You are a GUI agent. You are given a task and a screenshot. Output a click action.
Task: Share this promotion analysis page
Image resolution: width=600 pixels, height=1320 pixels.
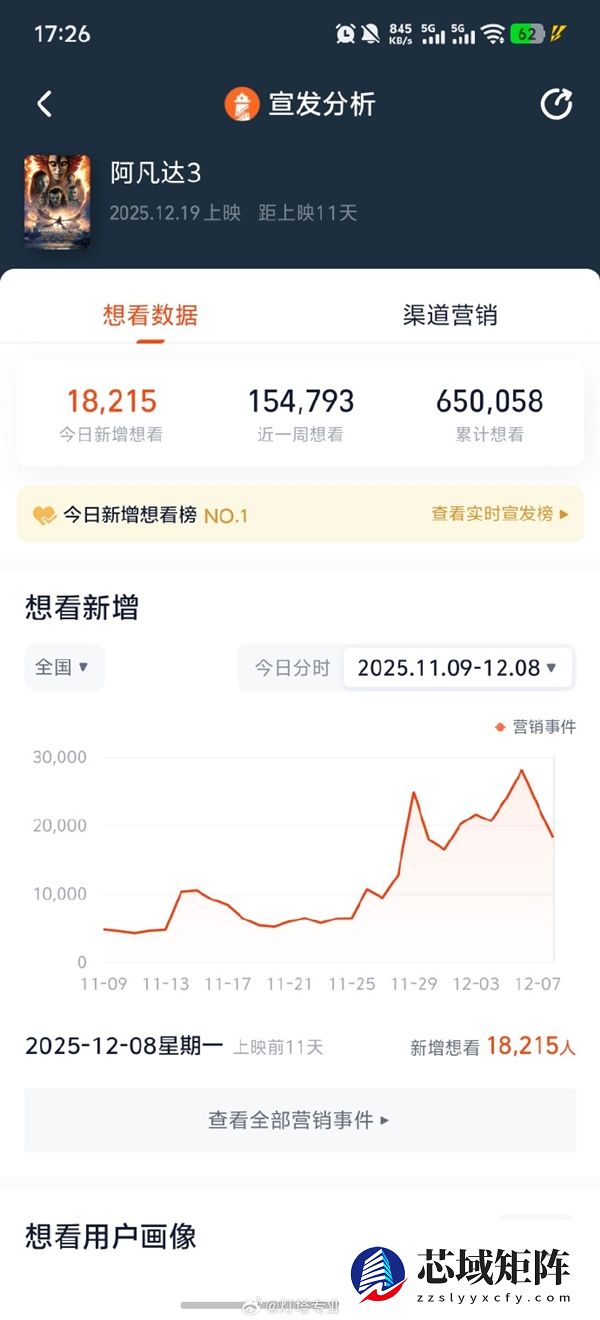[556, 104]
